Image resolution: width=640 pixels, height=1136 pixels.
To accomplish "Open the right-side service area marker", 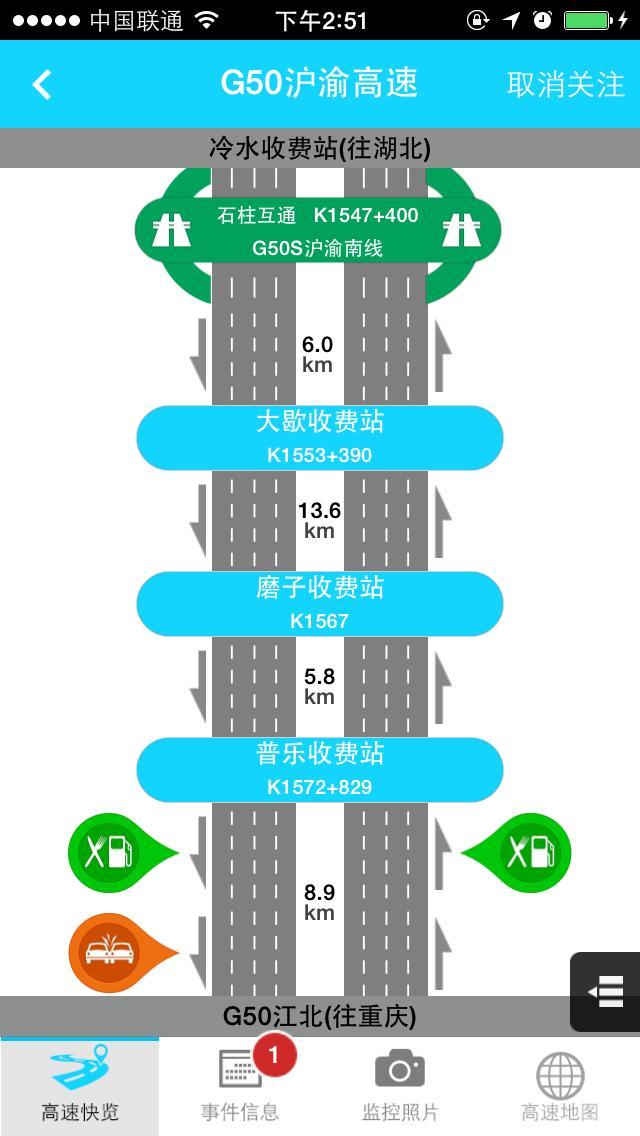I will (530, 852).
